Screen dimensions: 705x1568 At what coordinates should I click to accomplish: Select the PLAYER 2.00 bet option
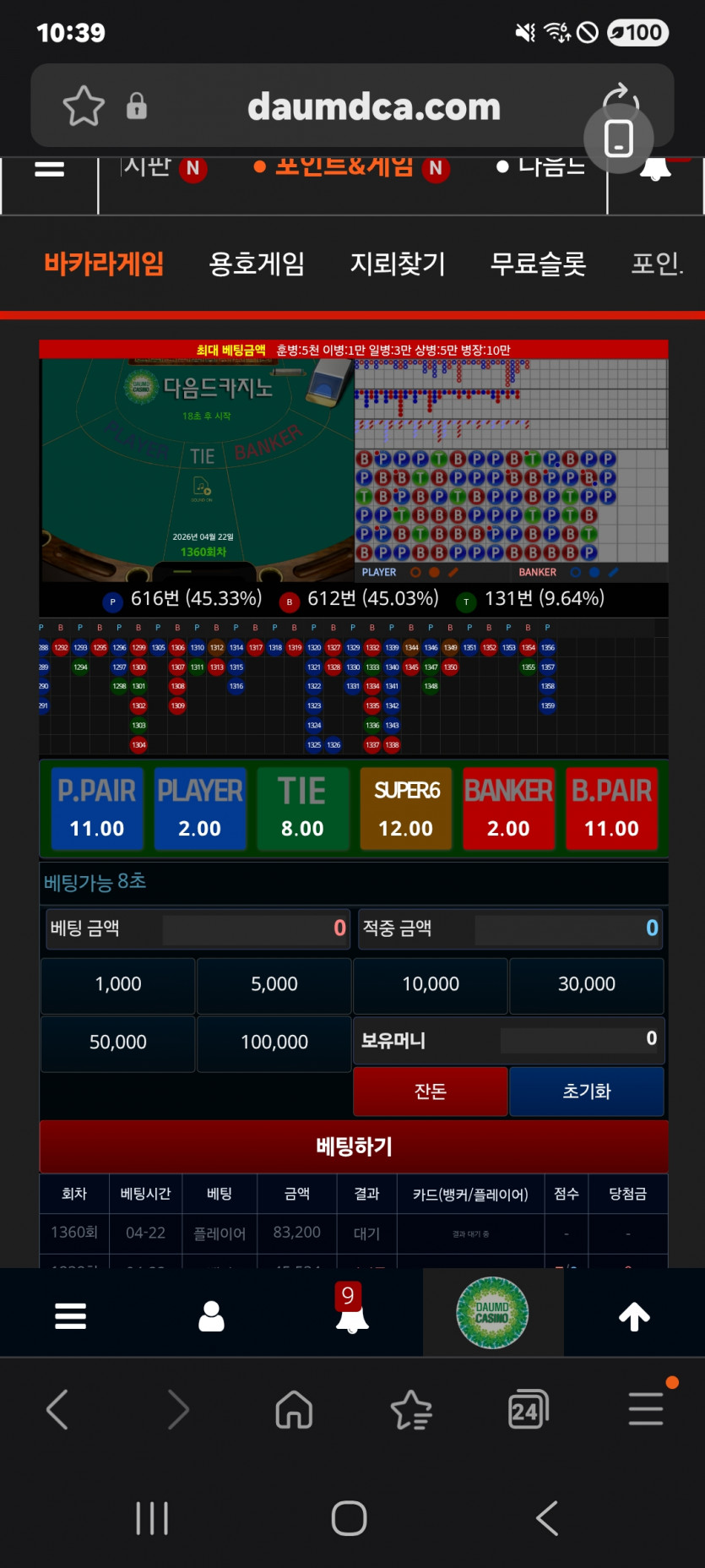[200, 808]
